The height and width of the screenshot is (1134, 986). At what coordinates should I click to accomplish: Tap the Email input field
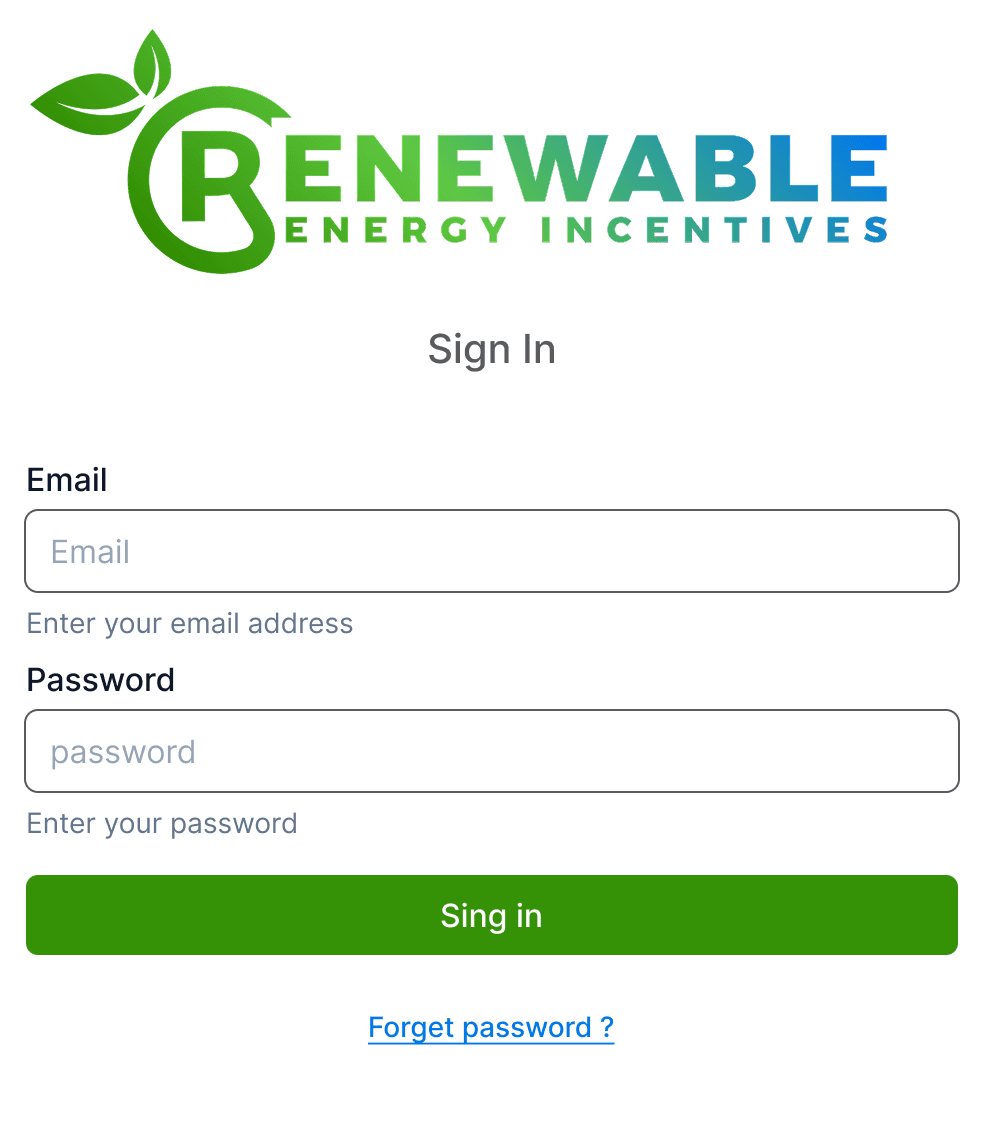[x=492, y=551]
